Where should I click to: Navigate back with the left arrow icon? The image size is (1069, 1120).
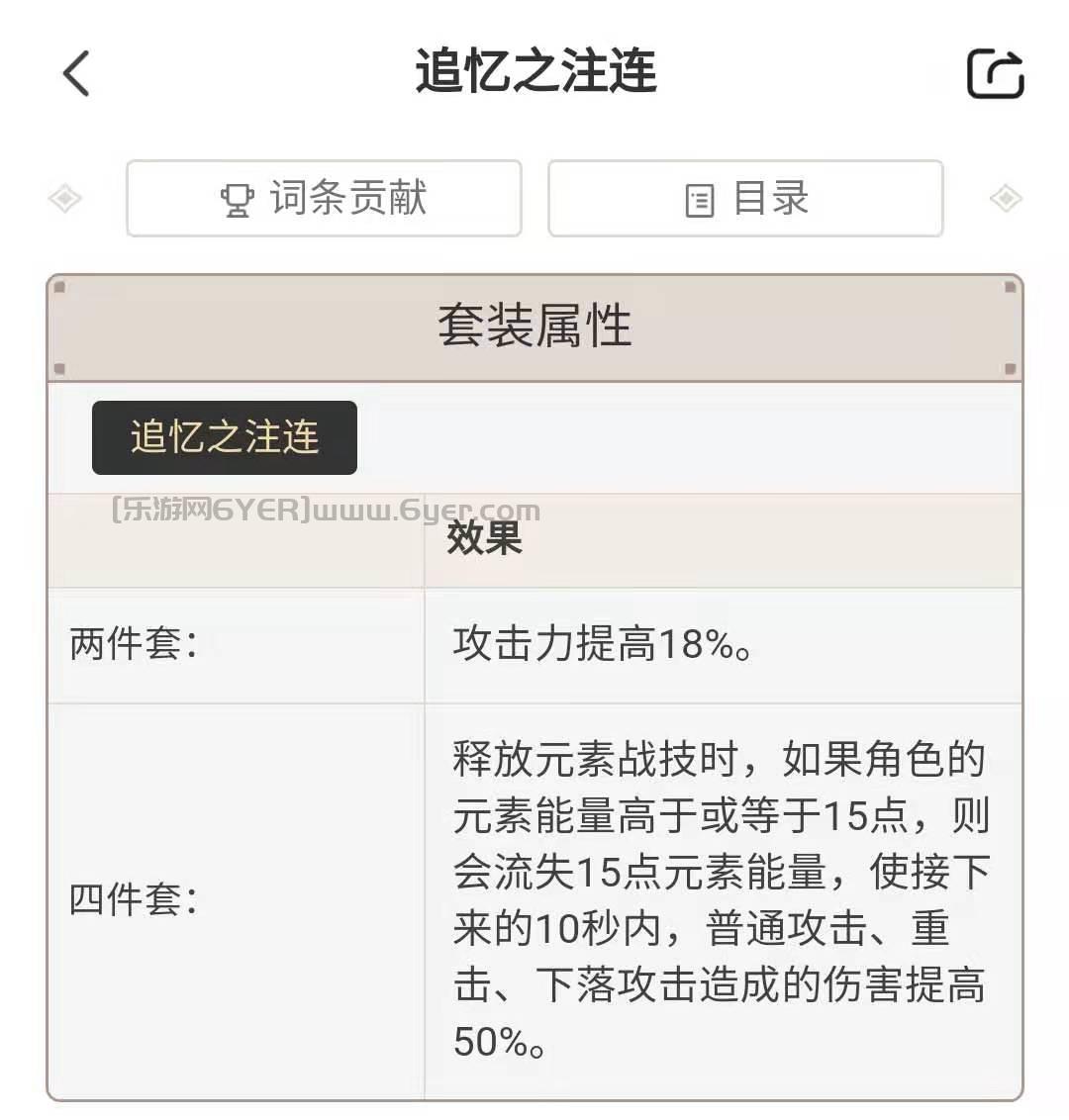[74, 73]
